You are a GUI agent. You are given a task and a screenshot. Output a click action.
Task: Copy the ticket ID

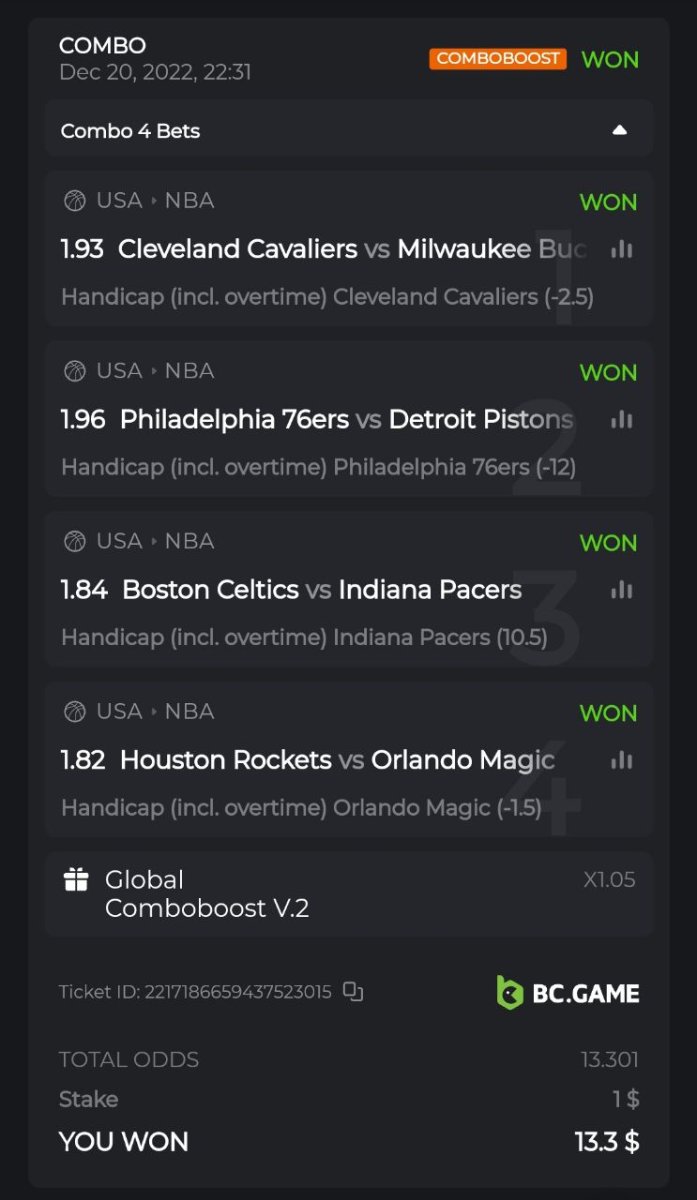[x=353, y=992]
